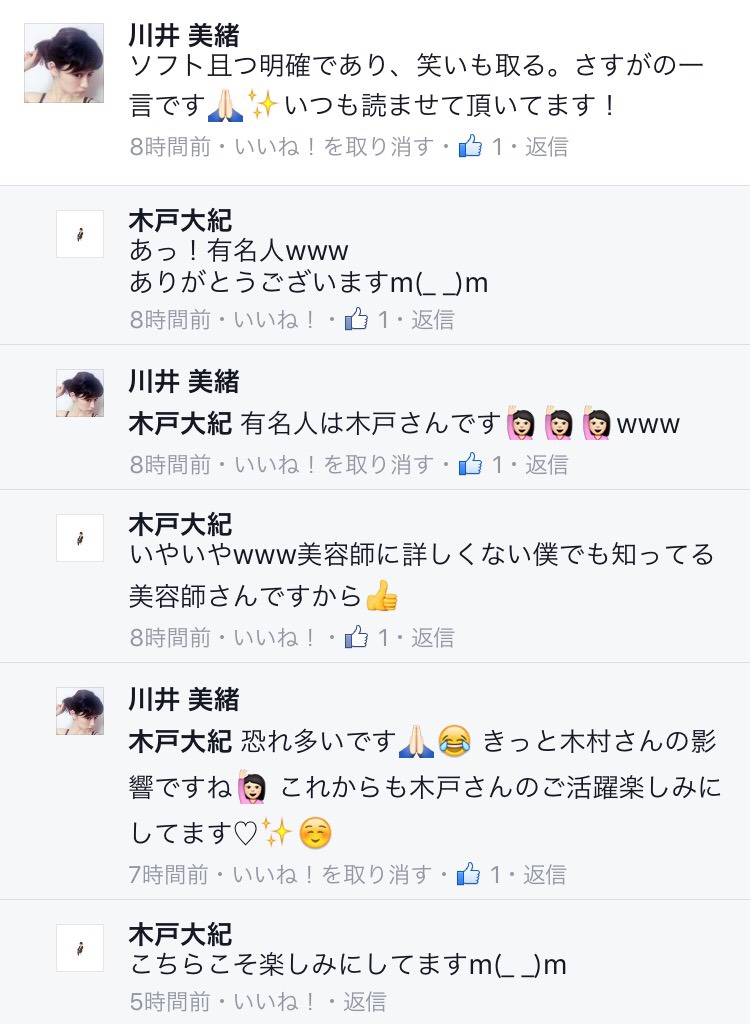Reply to the 有名人は木戸さんです comment
Screen dimensions: 750x1024
coord(546,465)
